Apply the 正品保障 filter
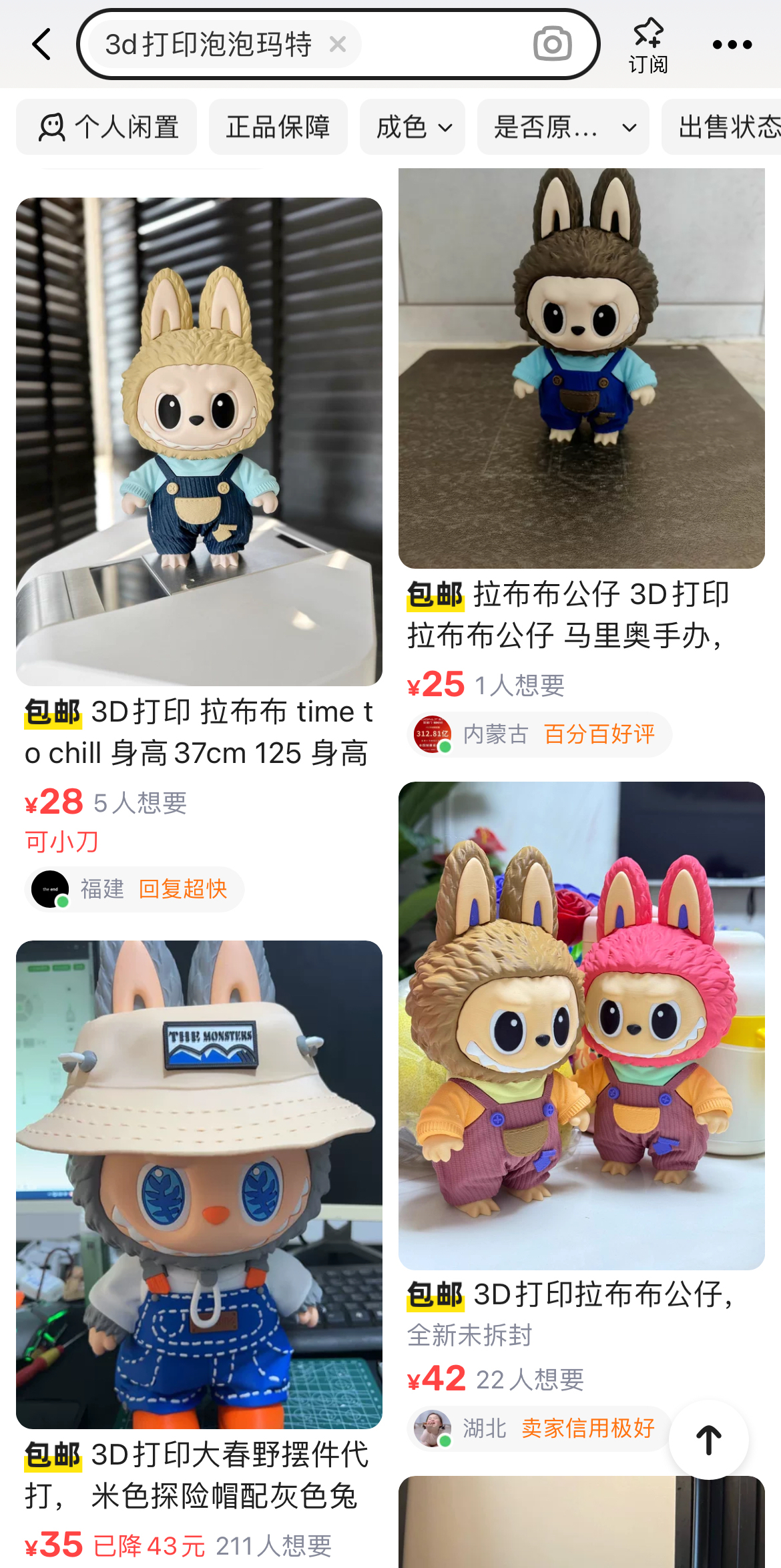Screen dimensions: 781x1568 [x=278, y=127]
